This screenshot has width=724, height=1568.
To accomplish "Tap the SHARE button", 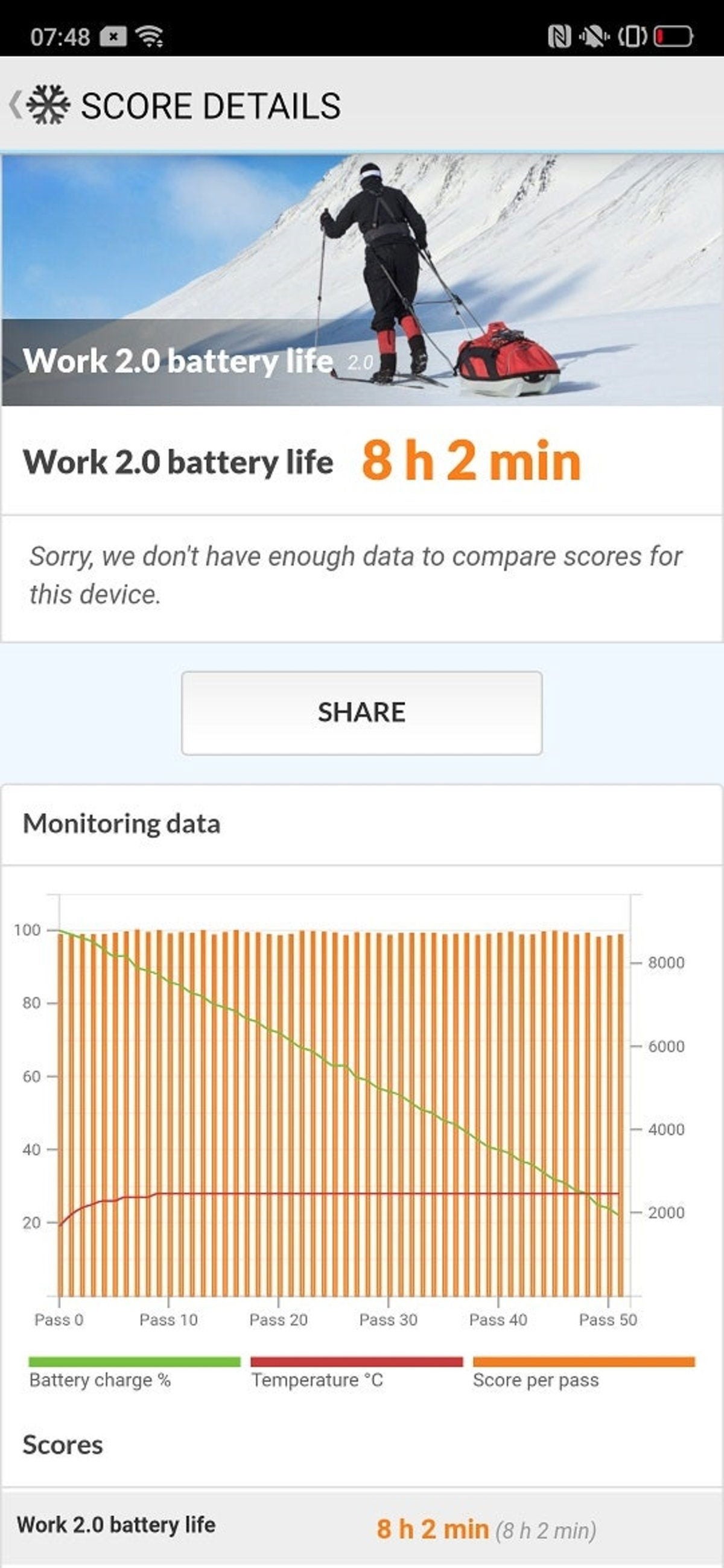I will click(x=361, y=713).
